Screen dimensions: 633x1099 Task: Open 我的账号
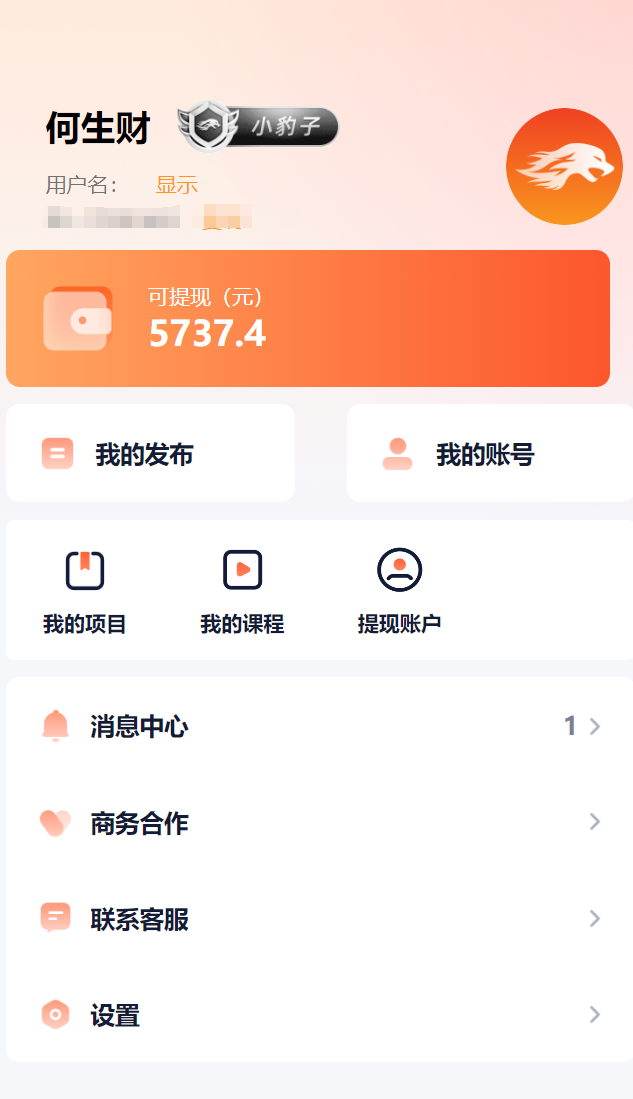pos(488,454)
